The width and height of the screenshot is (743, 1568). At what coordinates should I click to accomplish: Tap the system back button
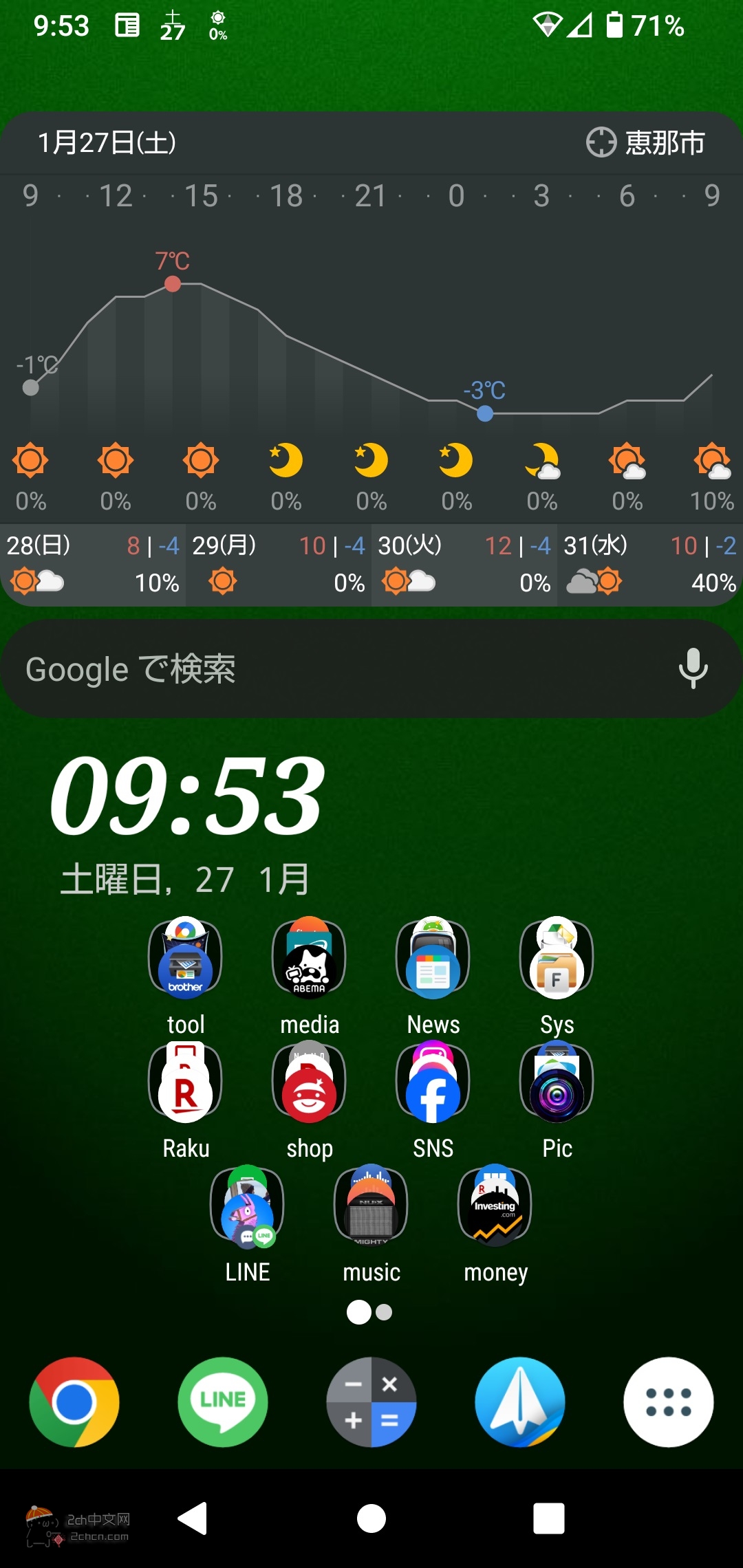tap(193, 1518)
